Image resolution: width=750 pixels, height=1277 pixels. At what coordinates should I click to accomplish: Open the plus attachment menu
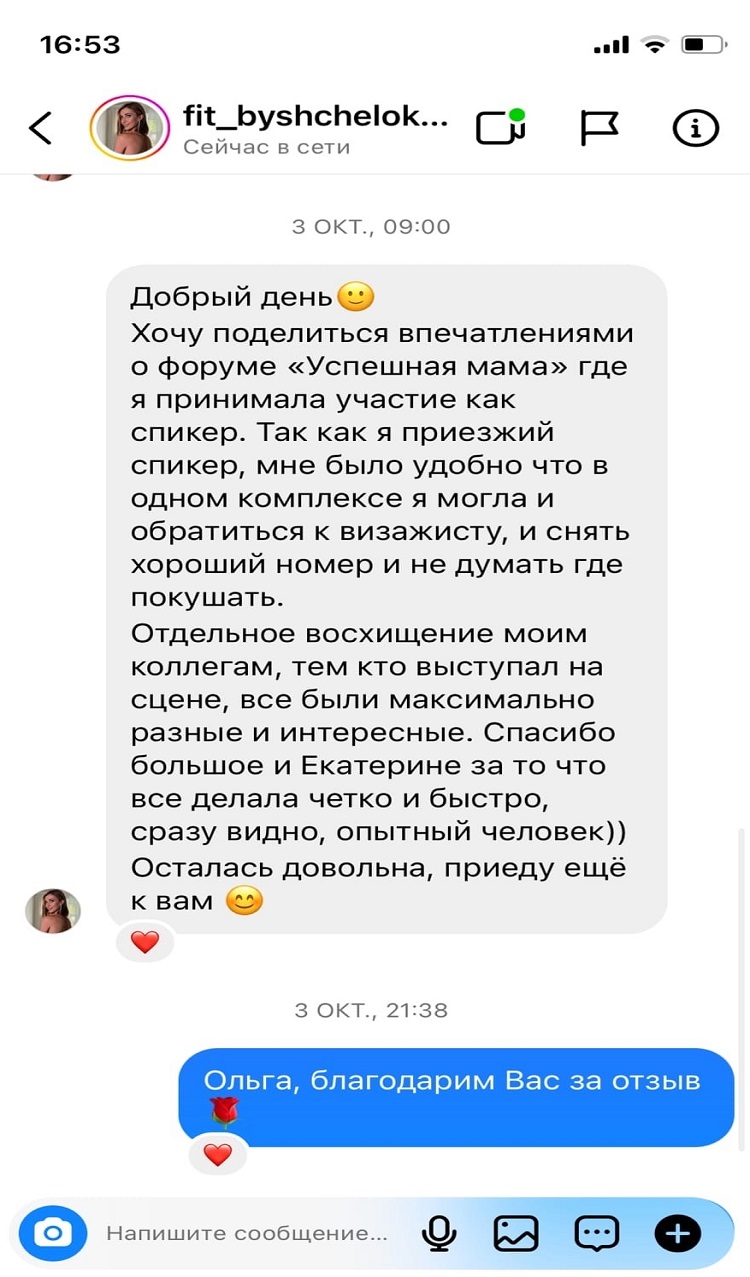click(x=677, y=1233)
